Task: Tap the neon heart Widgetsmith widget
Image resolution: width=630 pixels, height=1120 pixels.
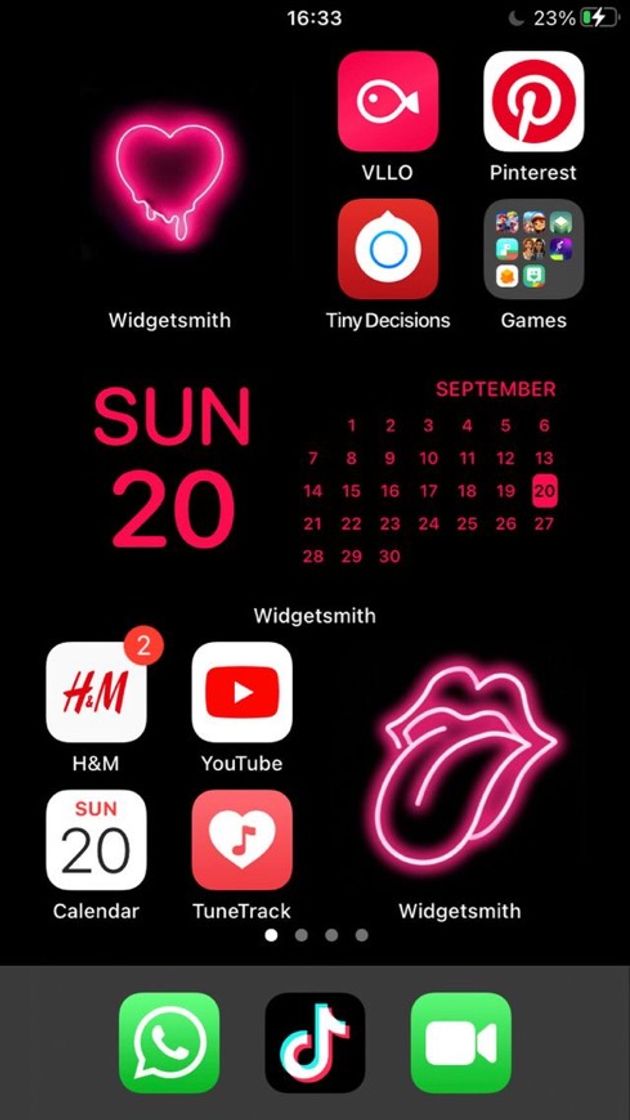Action: 170,185
